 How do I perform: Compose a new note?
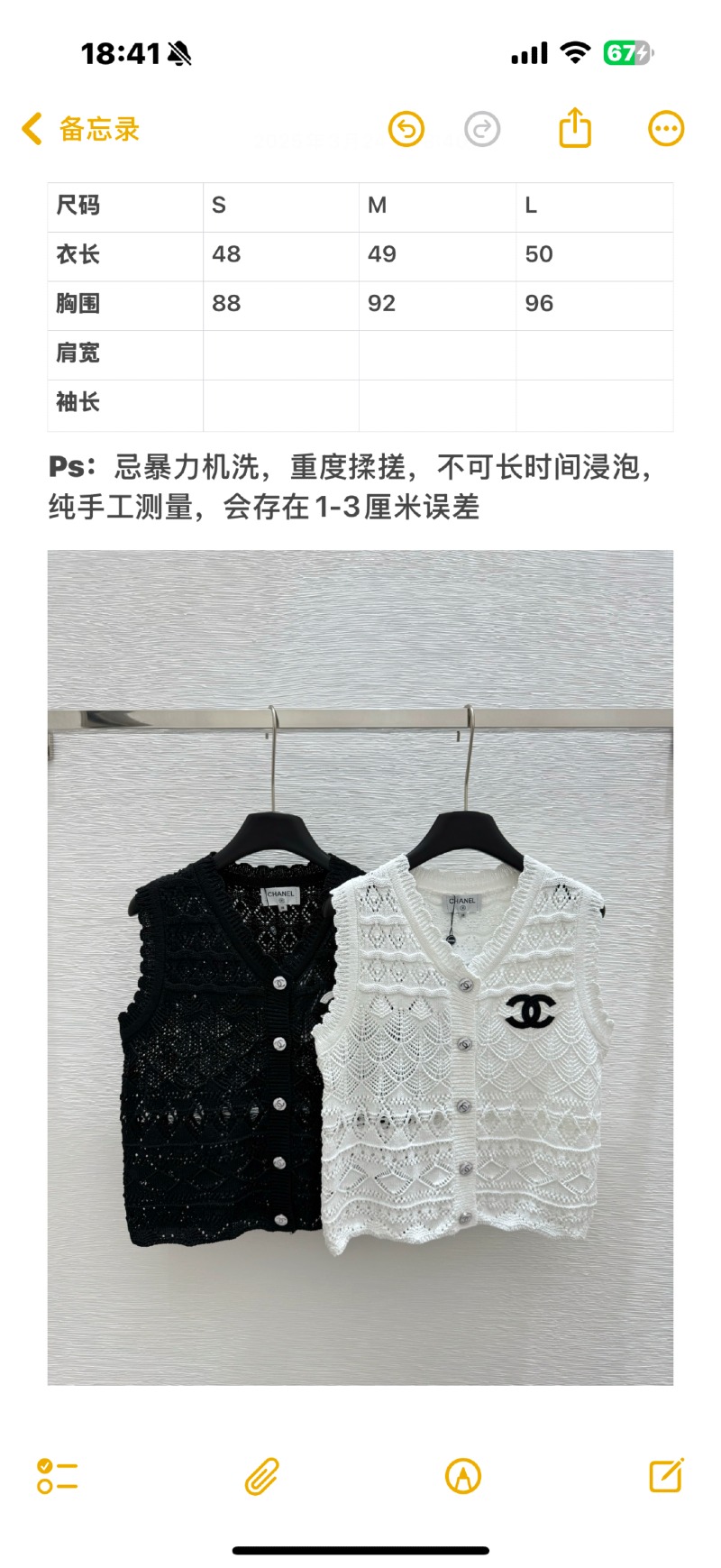tap(666, 1475)
